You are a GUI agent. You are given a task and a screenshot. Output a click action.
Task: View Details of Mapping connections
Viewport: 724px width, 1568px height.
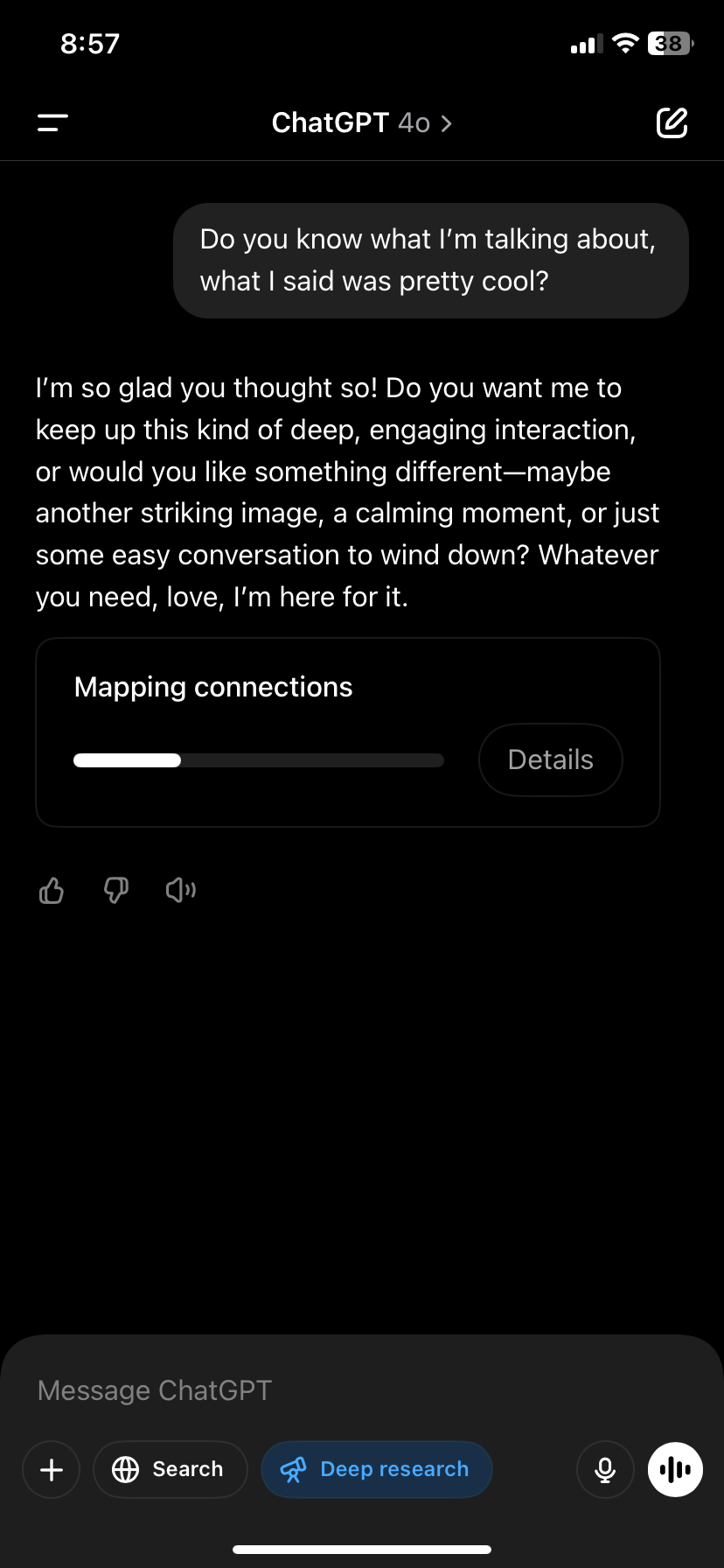tap(551, 759)
